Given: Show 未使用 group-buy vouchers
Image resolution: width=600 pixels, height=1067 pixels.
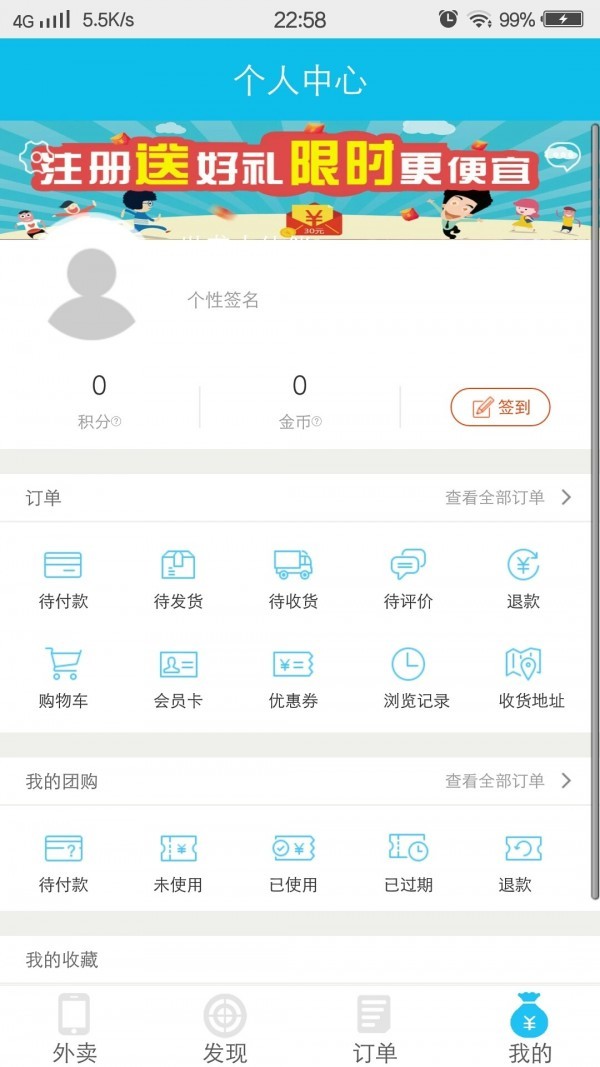Looking at the screenshot, I should point(178,862).
